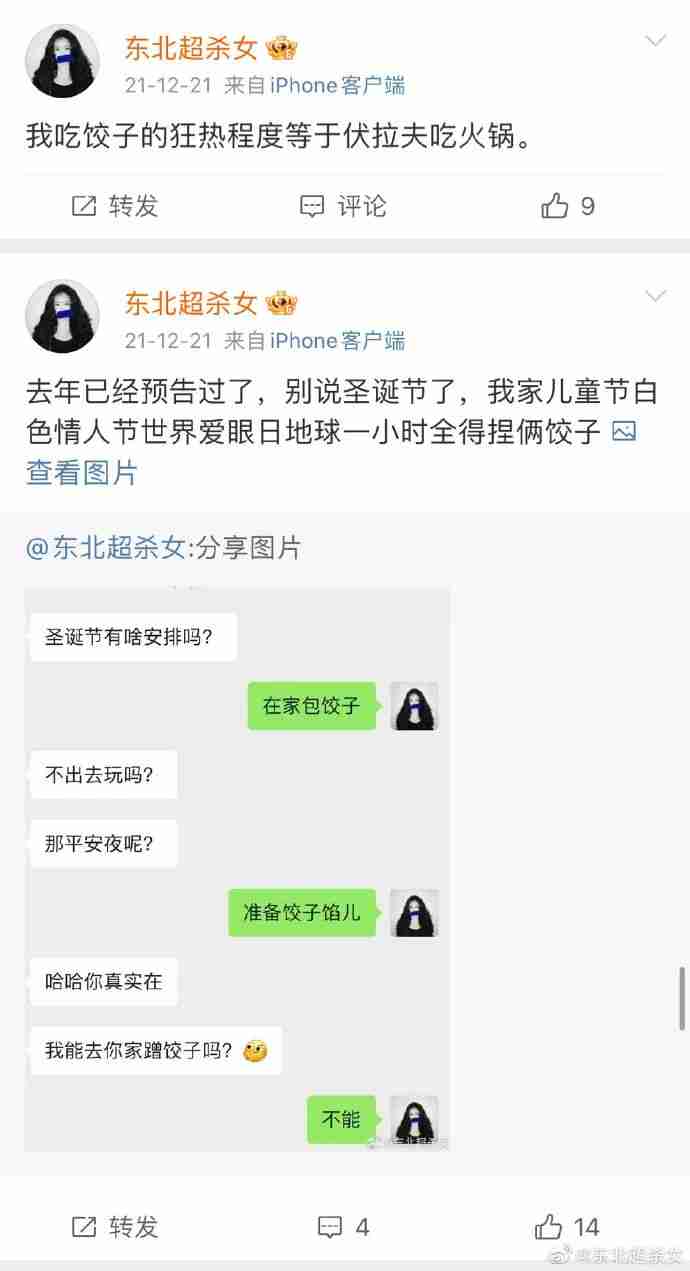Open the 4 comments on the second post
Viewport: 690px width, 1271px height.
(343, 1226)
